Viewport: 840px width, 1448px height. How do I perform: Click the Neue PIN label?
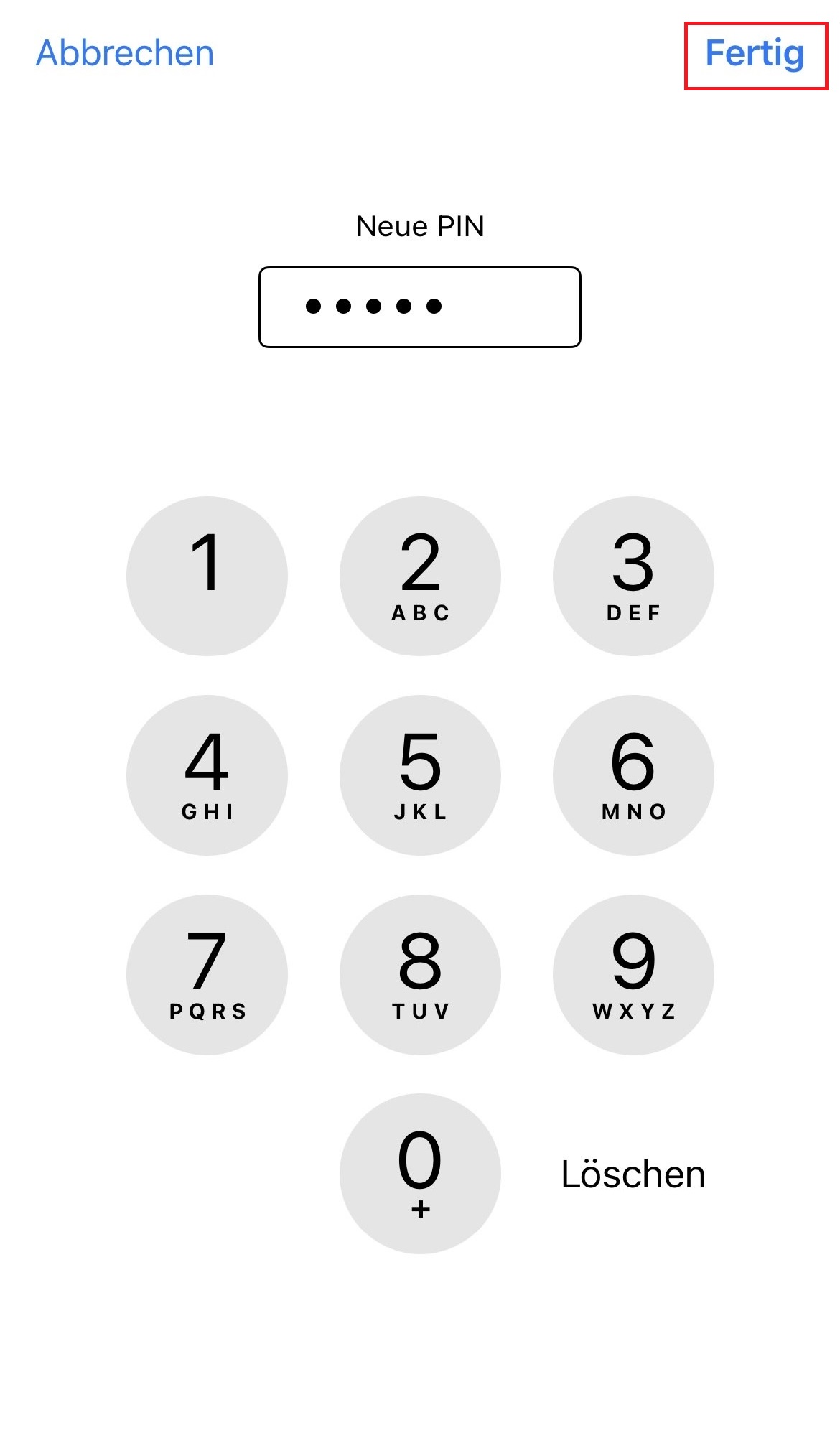420,226
